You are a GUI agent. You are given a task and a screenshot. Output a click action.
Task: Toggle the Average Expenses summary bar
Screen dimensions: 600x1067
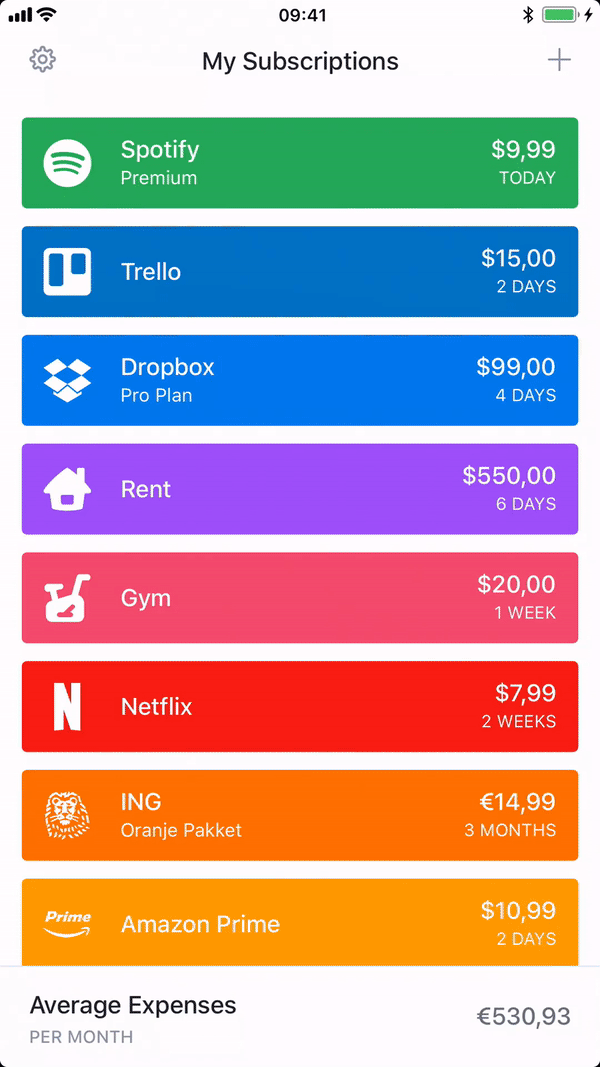pyautogui.click(x=300, y=1017)
